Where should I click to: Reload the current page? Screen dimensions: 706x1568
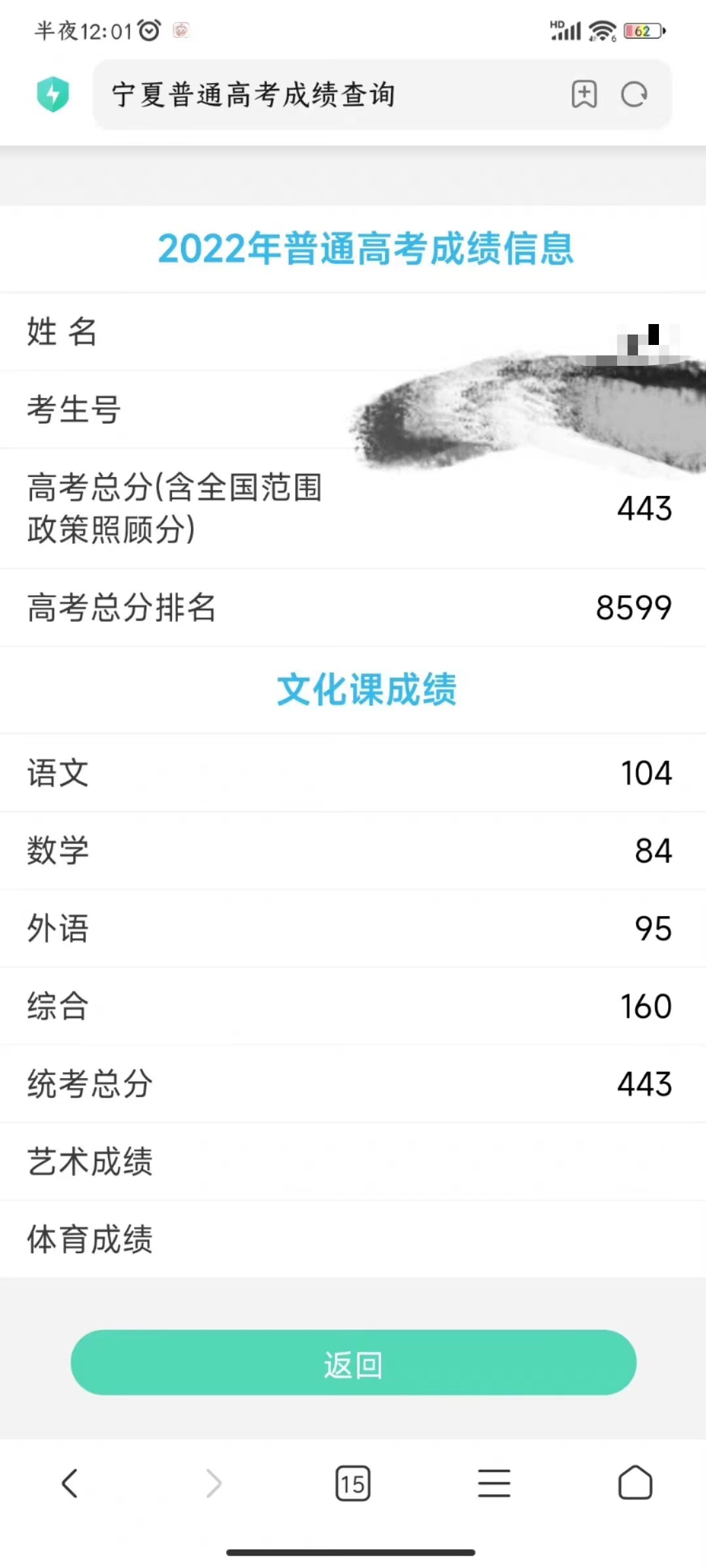[x=634, y=94]
